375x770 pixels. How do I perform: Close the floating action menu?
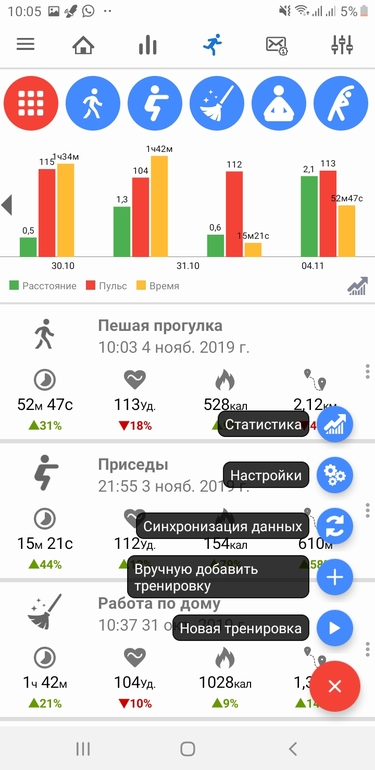335,686
